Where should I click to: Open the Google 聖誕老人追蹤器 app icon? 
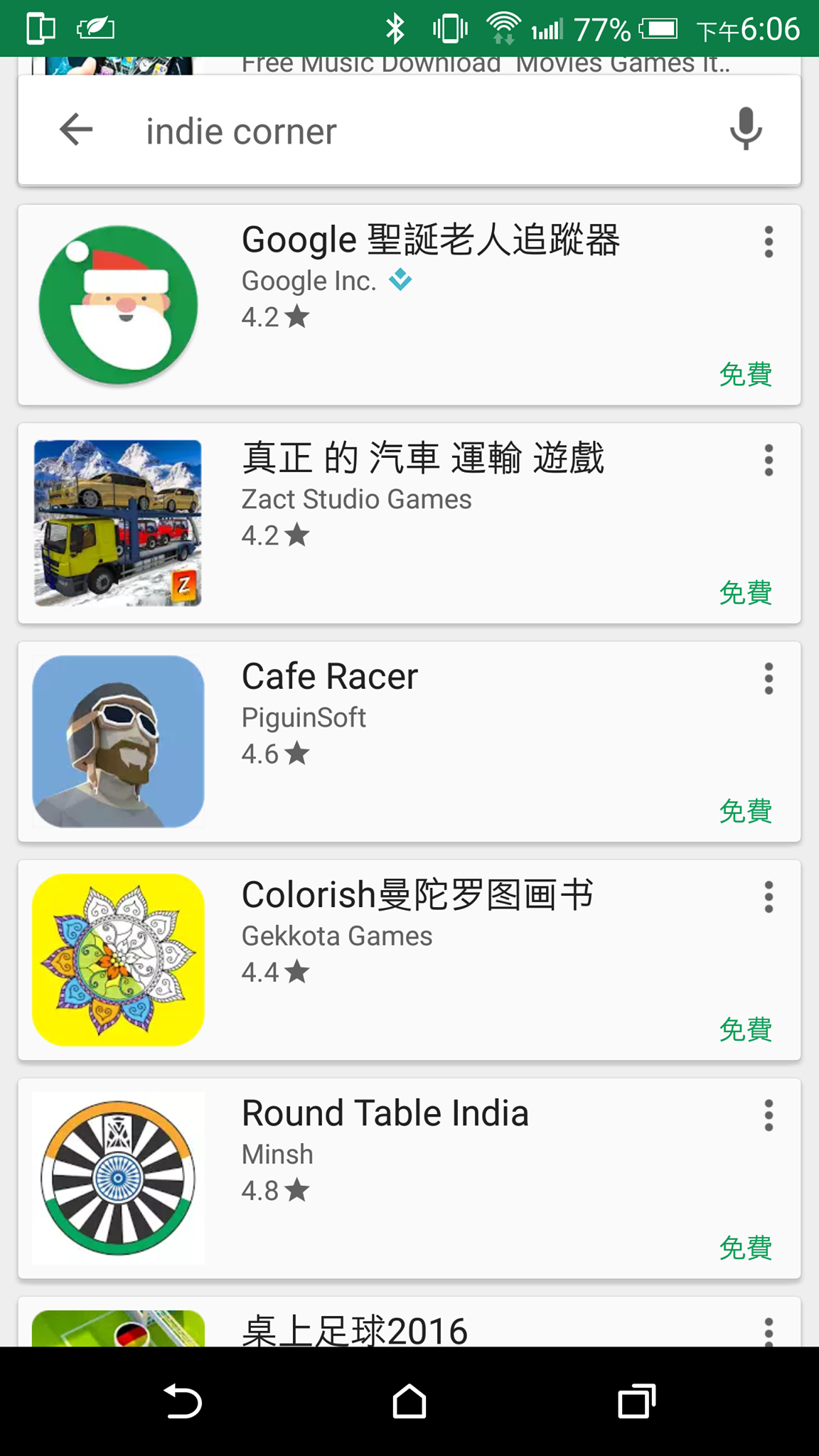[x=117, y=304]
